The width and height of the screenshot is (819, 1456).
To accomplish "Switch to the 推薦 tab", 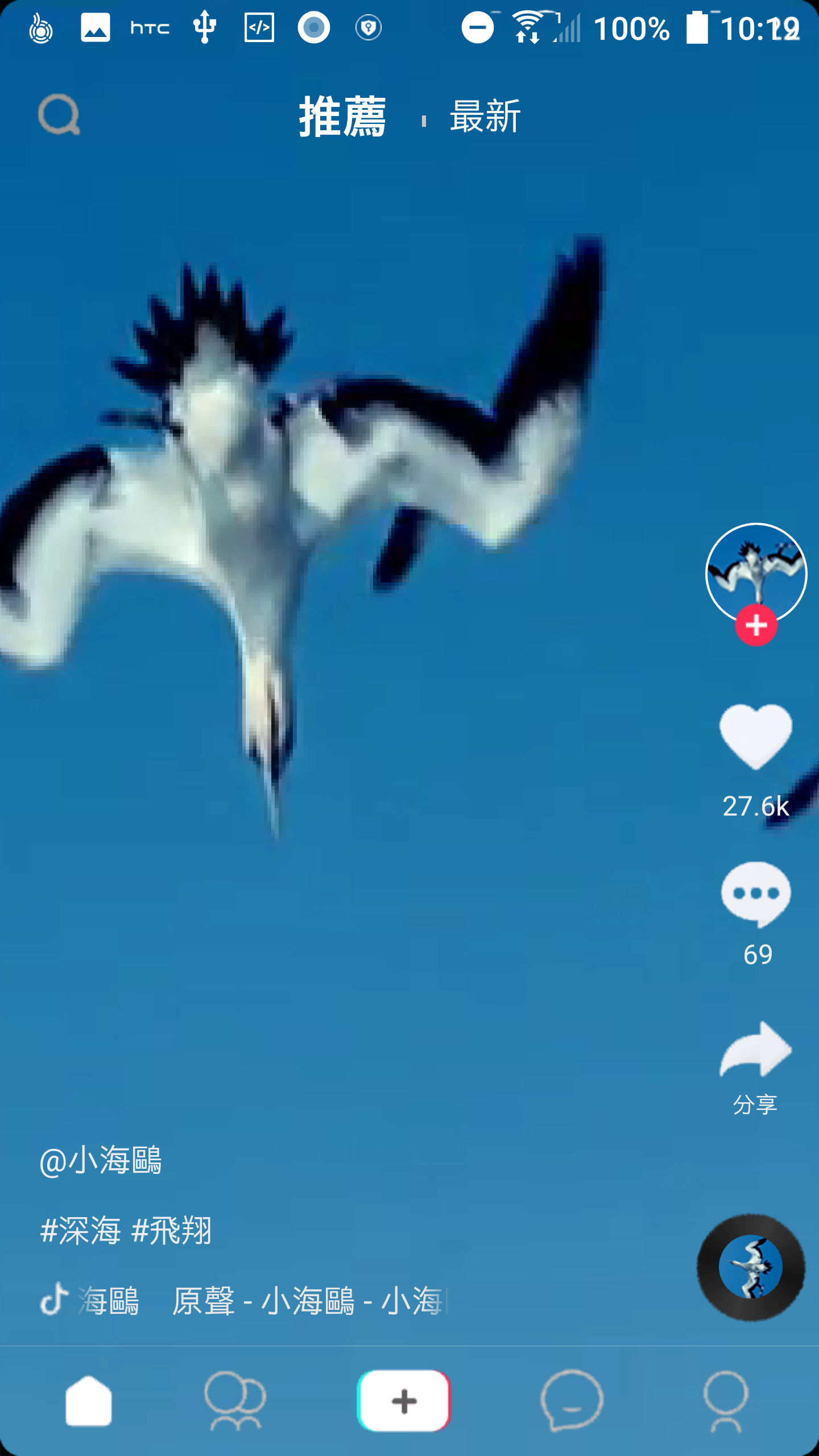I will (x=342, y=117).
